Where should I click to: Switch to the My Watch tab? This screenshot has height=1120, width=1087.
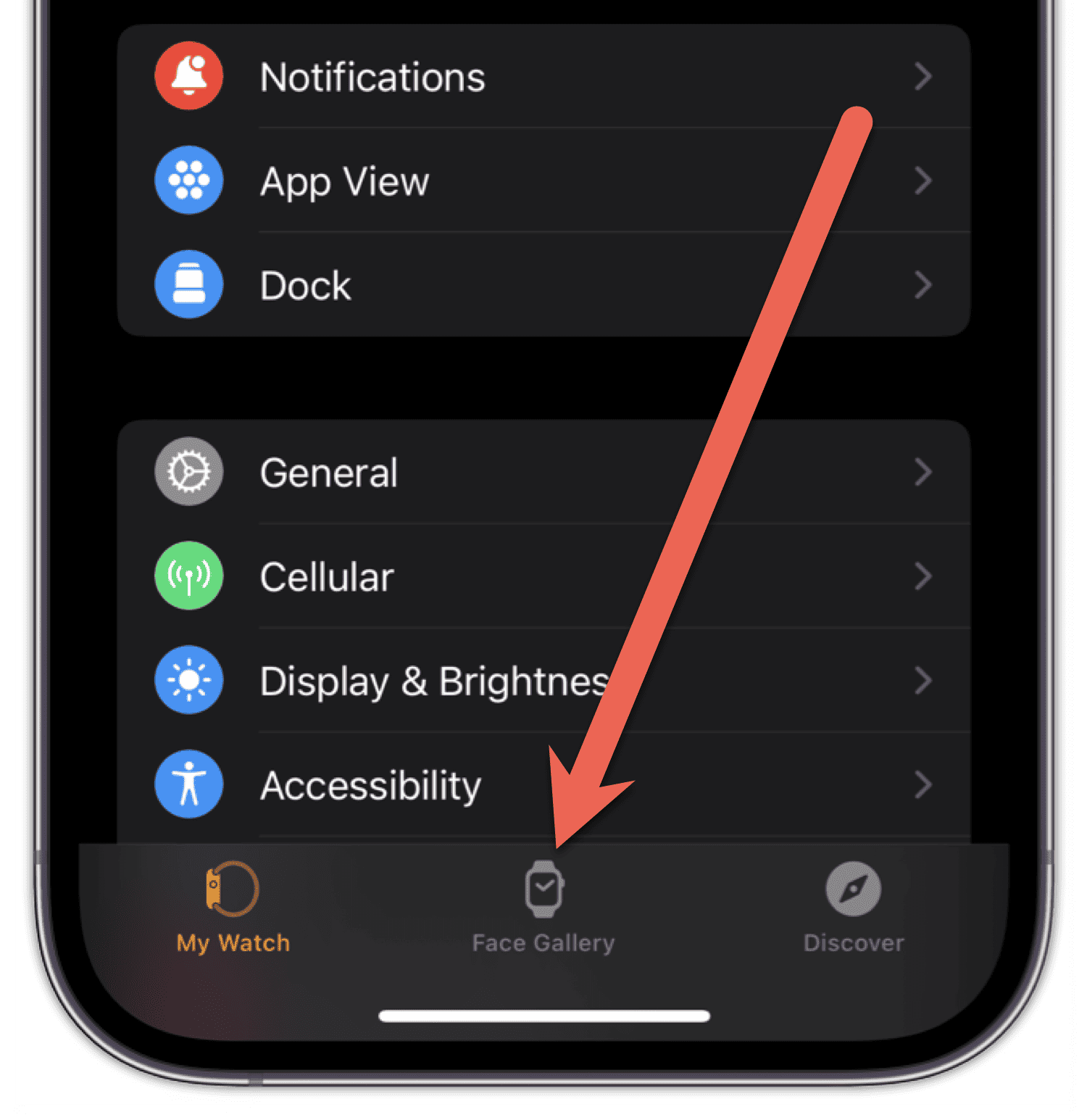pos(233,907)
